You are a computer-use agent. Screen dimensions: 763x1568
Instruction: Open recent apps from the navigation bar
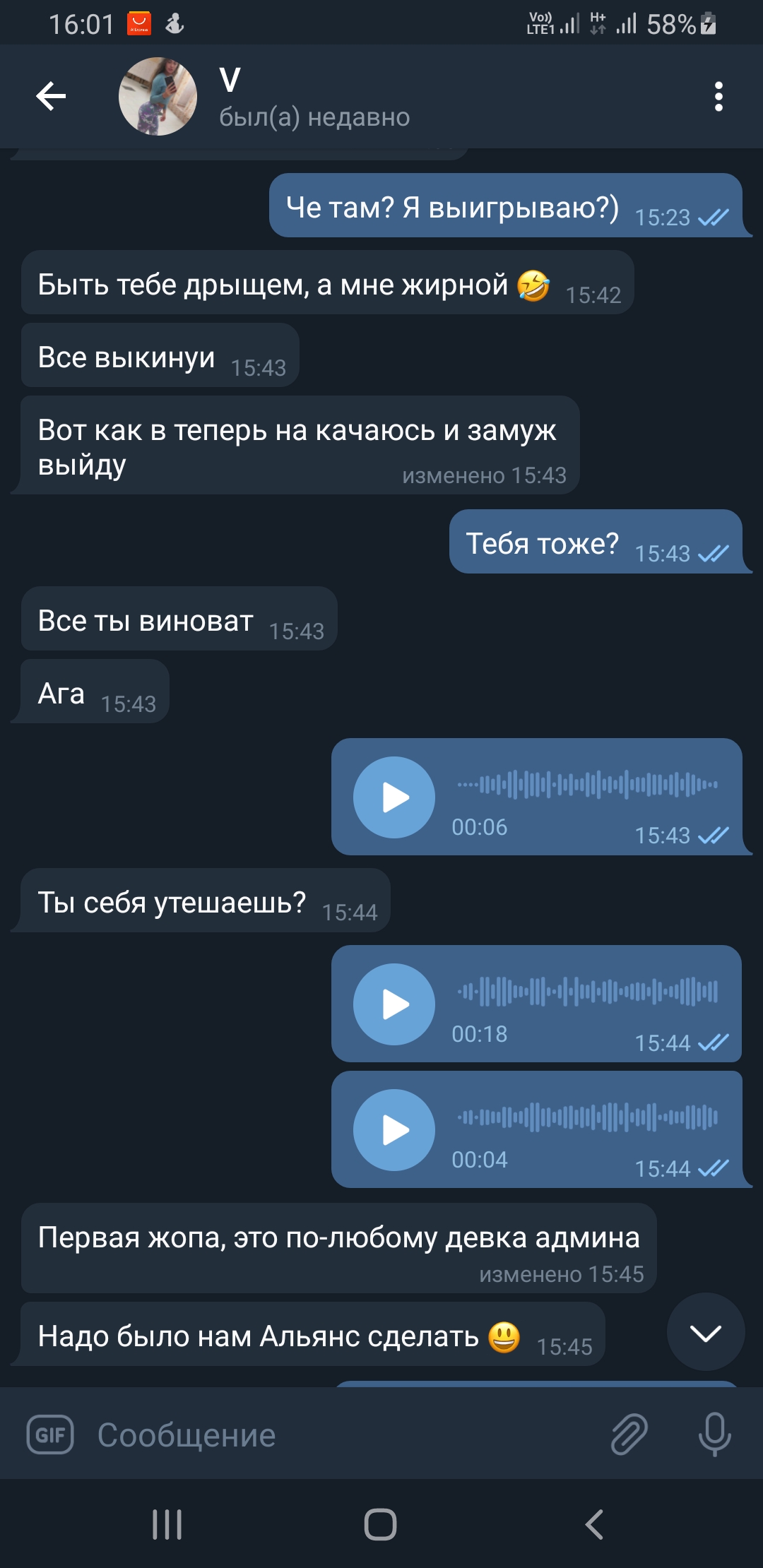pos(167,1524)
